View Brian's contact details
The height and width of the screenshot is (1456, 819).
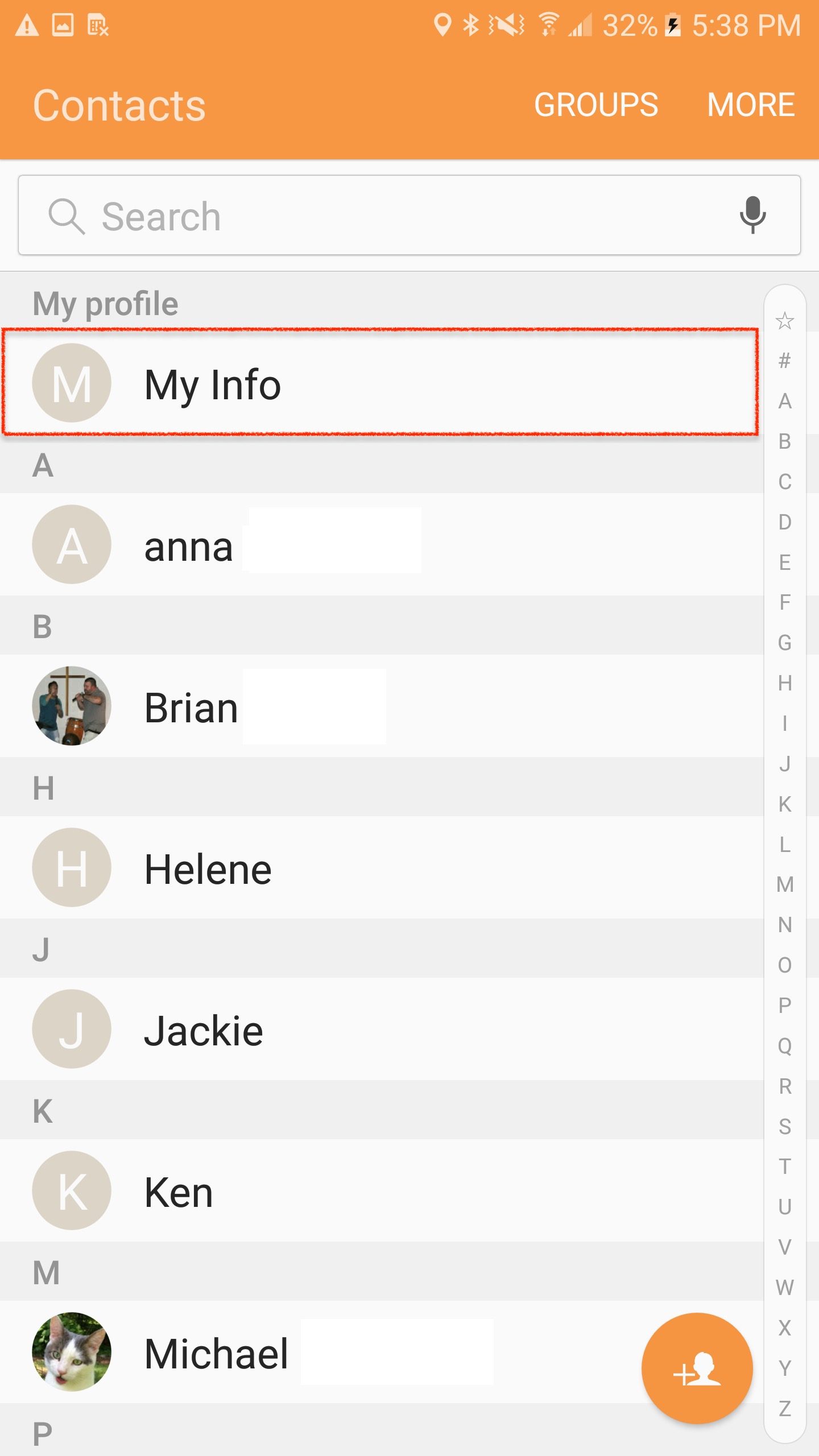tap(341, 706)
